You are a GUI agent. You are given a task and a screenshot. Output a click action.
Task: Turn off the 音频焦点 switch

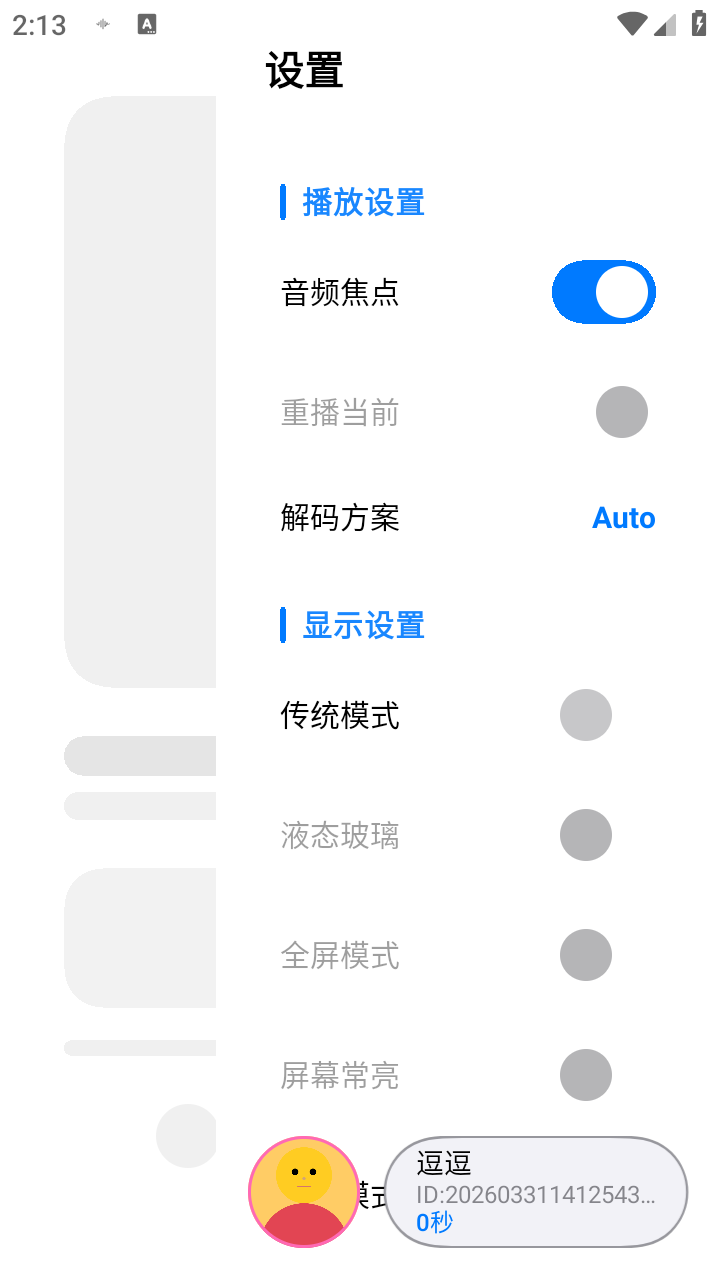(604, 292)
